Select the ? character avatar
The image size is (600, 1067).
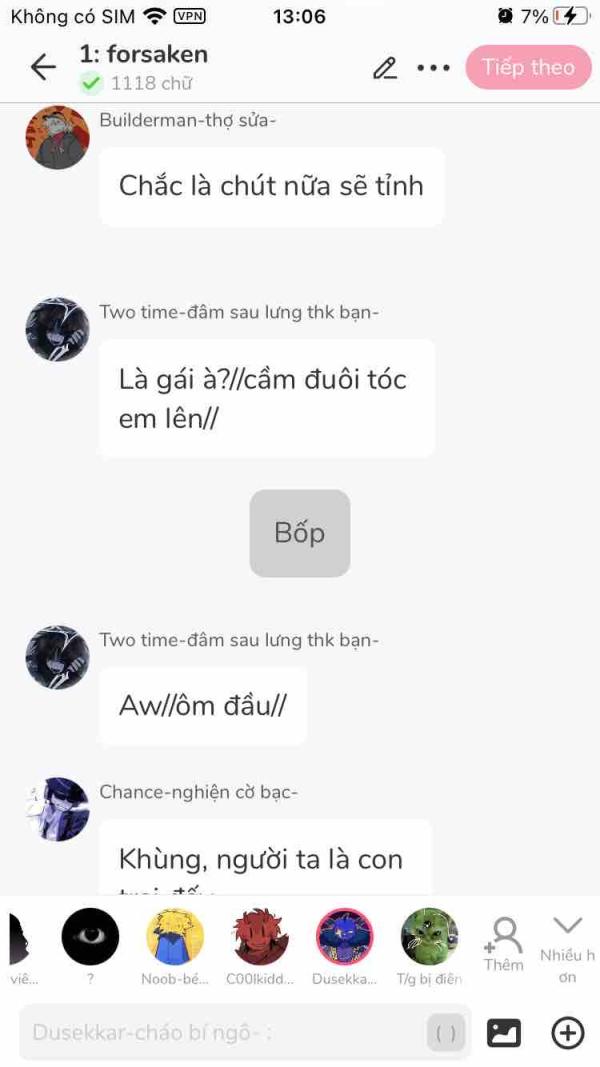[x=90, y=938]
